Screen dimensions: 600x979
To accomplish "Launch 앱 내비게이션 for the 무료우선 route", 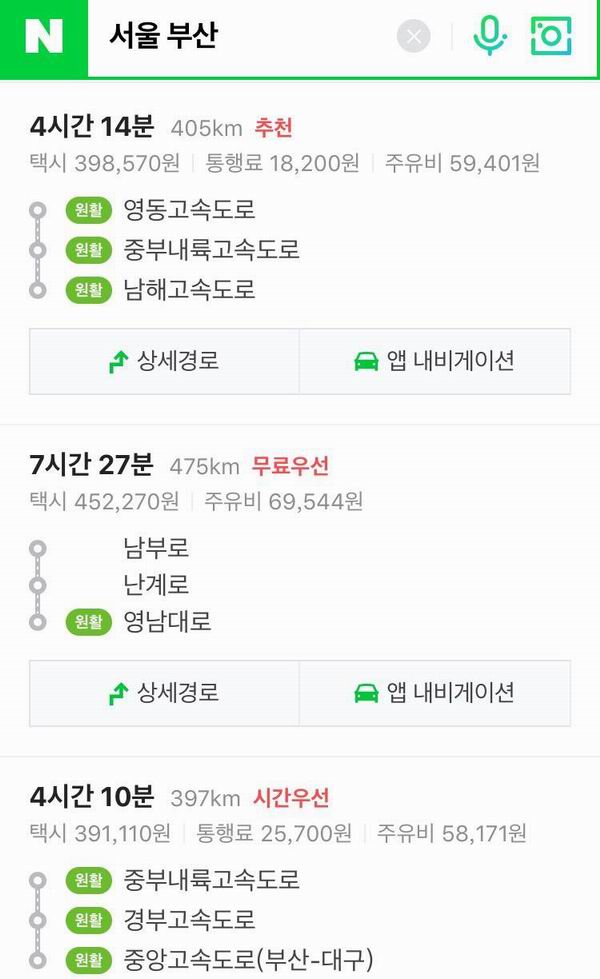I will [x=435, y=693].
